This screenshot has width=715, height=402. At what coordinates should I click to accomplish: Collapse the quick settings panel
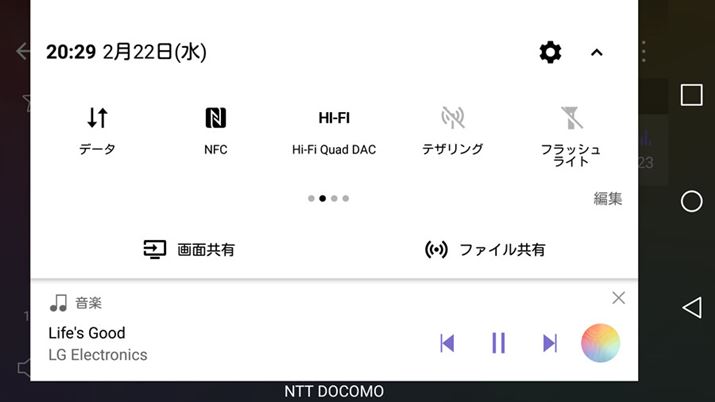click(x=597, y=52)
